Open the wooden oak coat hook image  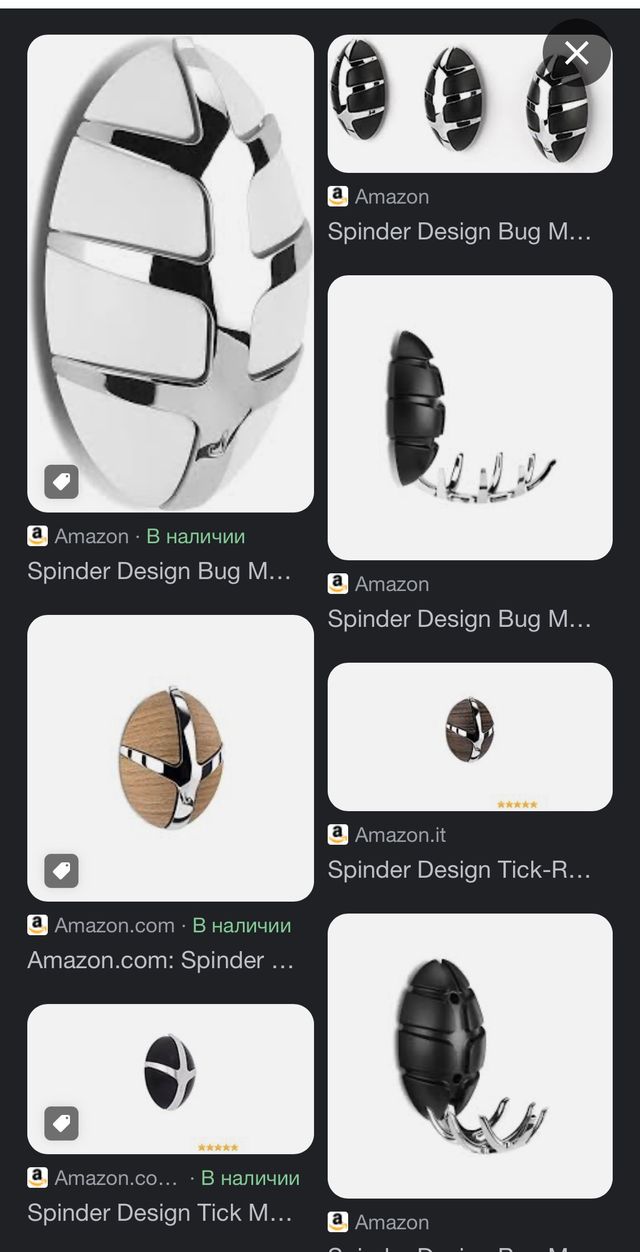pos(170,757)
